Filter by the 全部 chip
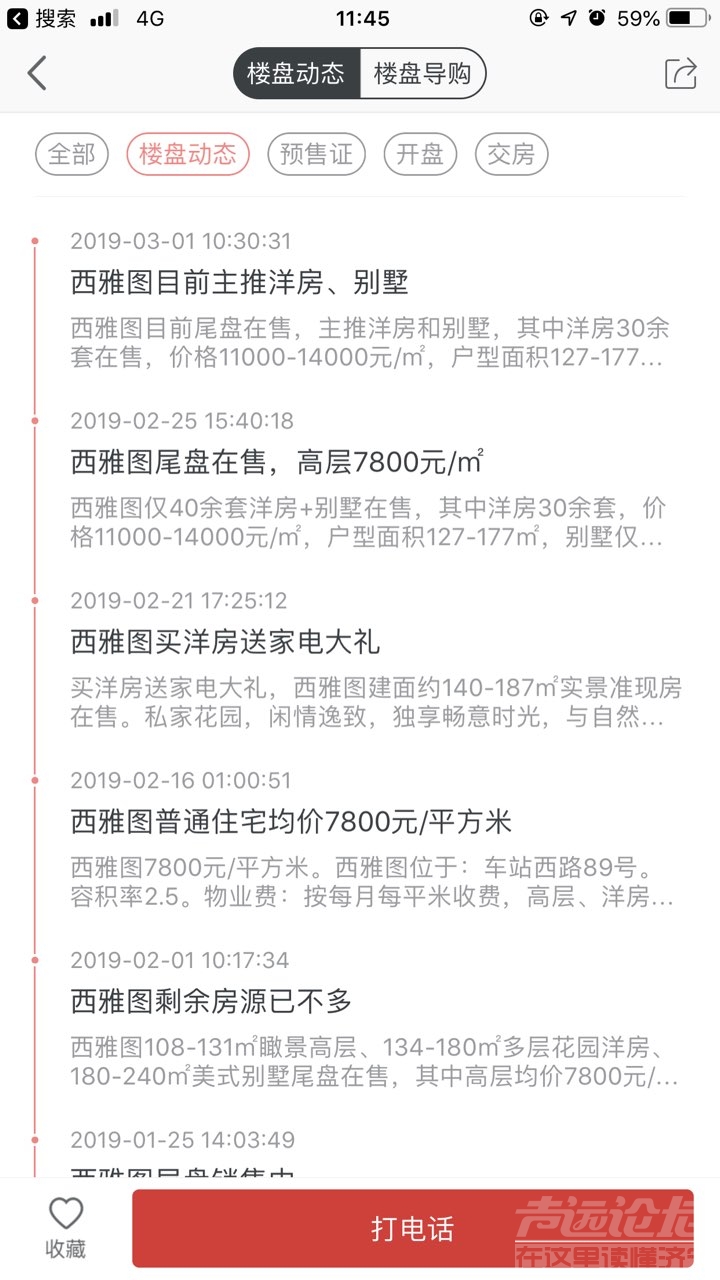Image resolution: width=720 pixels, height=1280 pixels. tap(72, 154)
